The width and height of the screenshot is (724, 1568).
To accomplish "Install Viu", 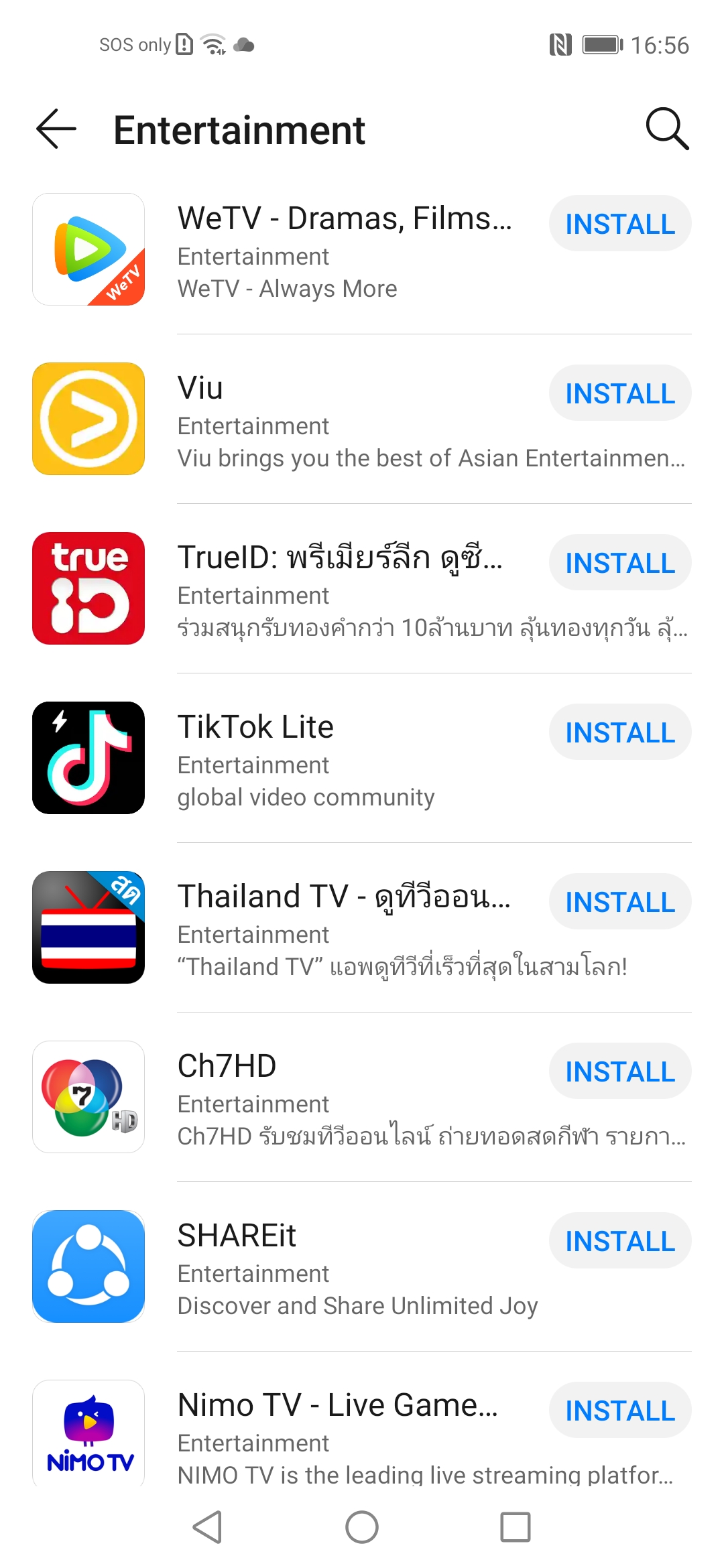I will point(620,393).
